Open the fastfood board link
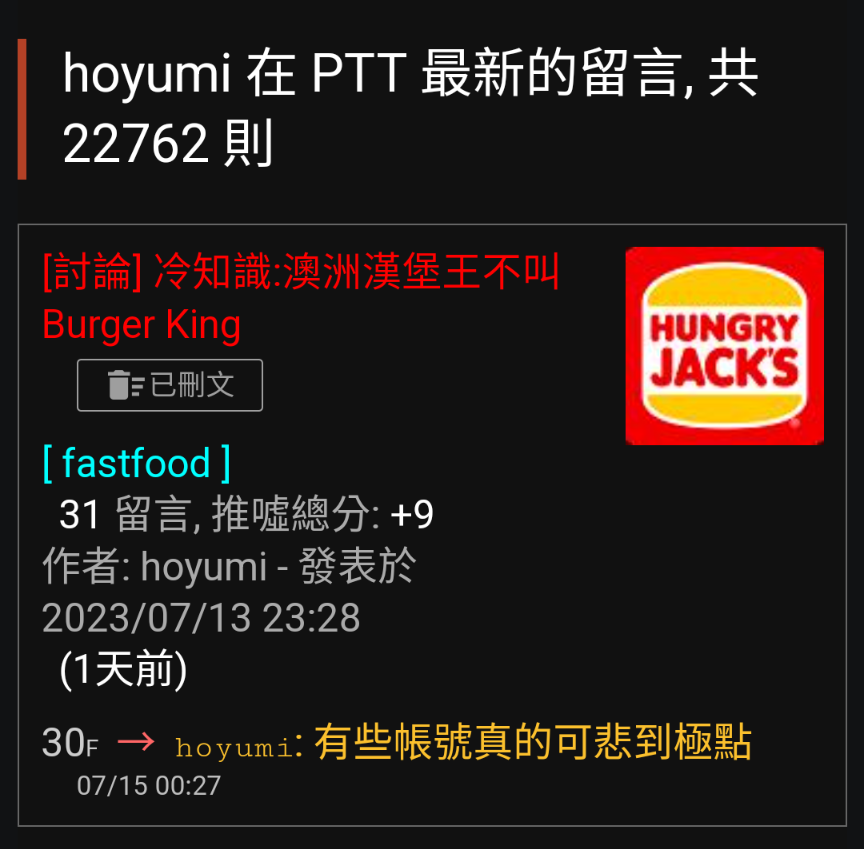The image size is (864, 849). click(137, 463)
